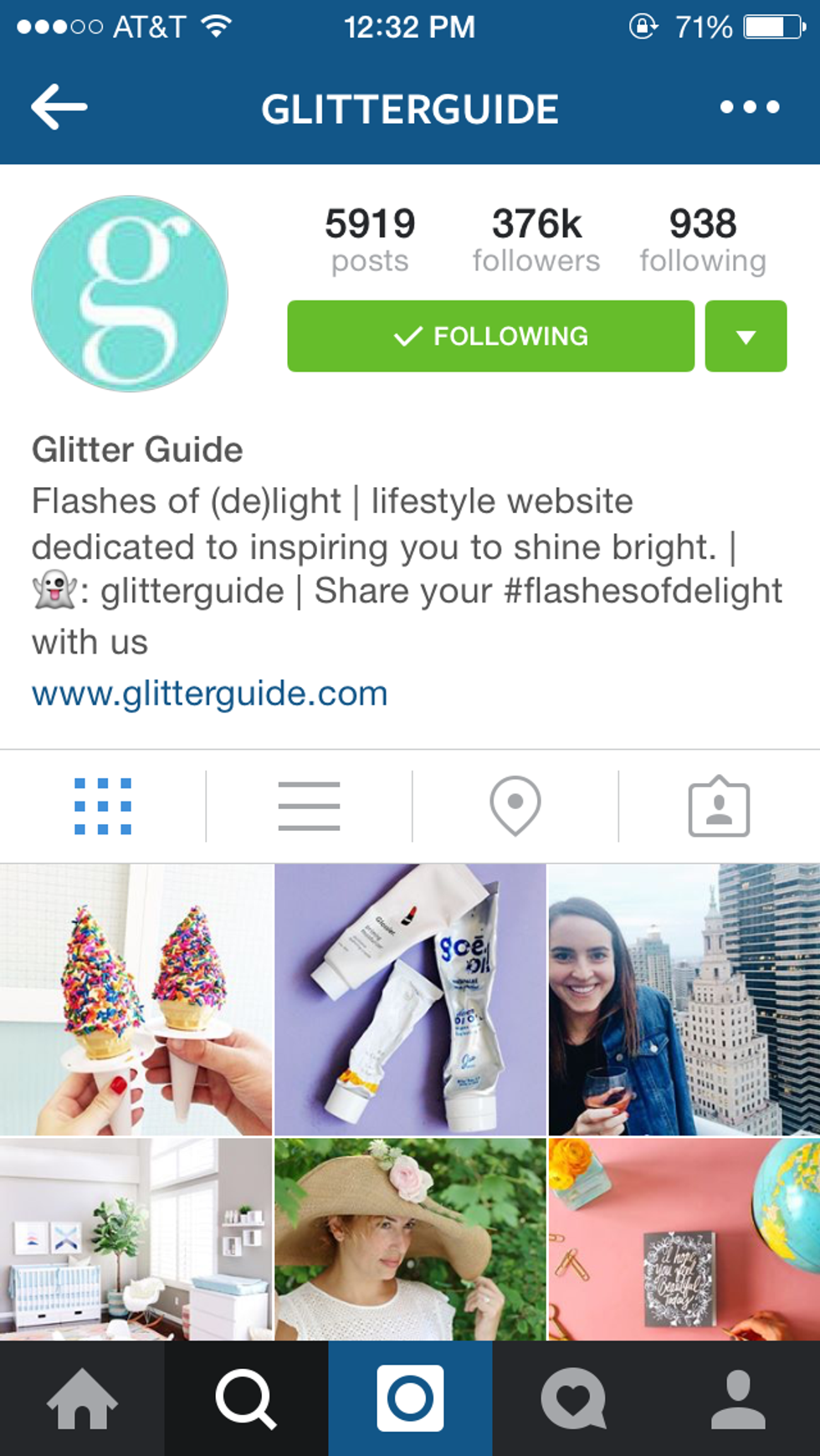This screenshot has width=820, height=1456.
Task: Tap the green Following button
Action: click(x=490, y=336)
